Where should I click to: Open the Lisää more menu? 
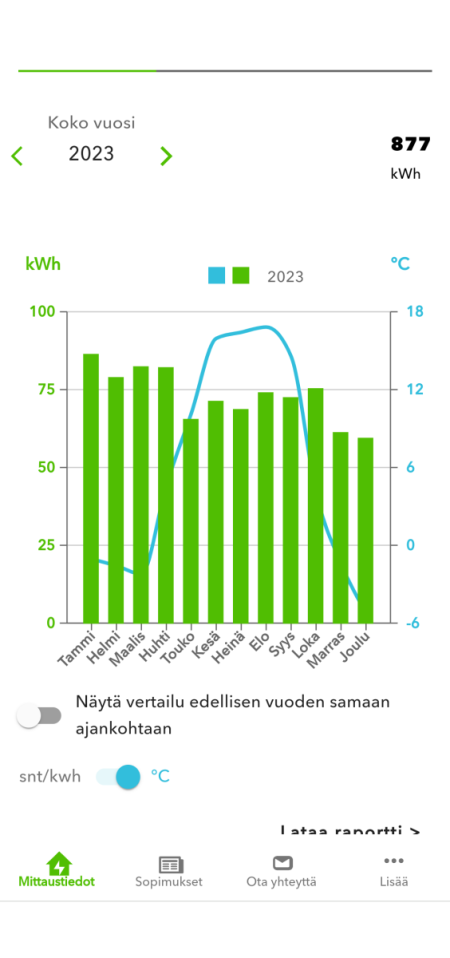394,872
